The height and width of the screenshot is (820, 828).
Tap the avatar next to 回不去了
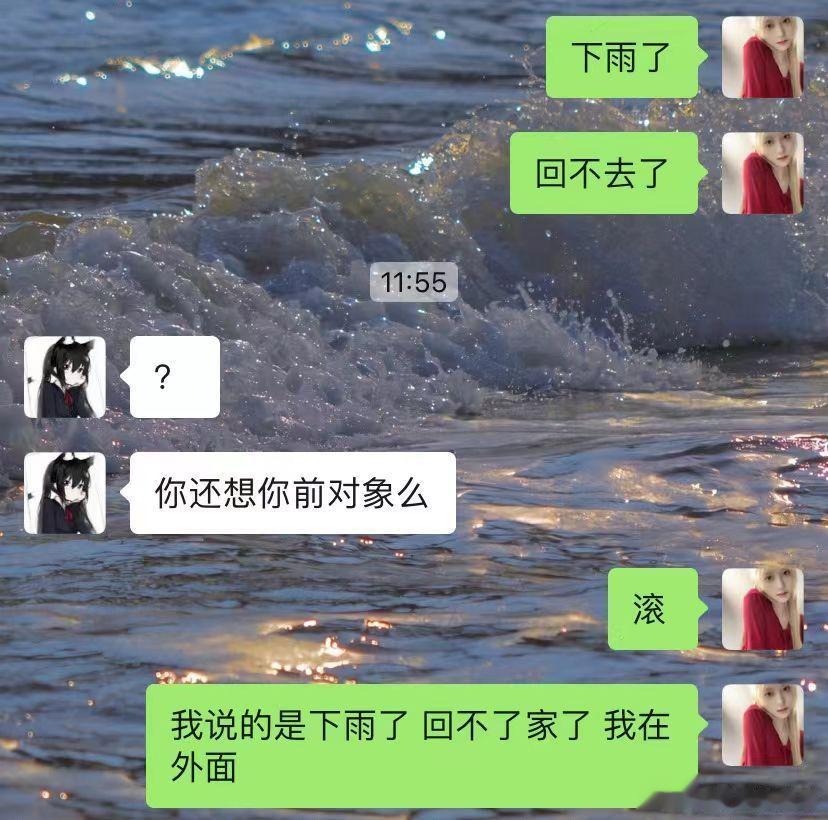[762, 173]
